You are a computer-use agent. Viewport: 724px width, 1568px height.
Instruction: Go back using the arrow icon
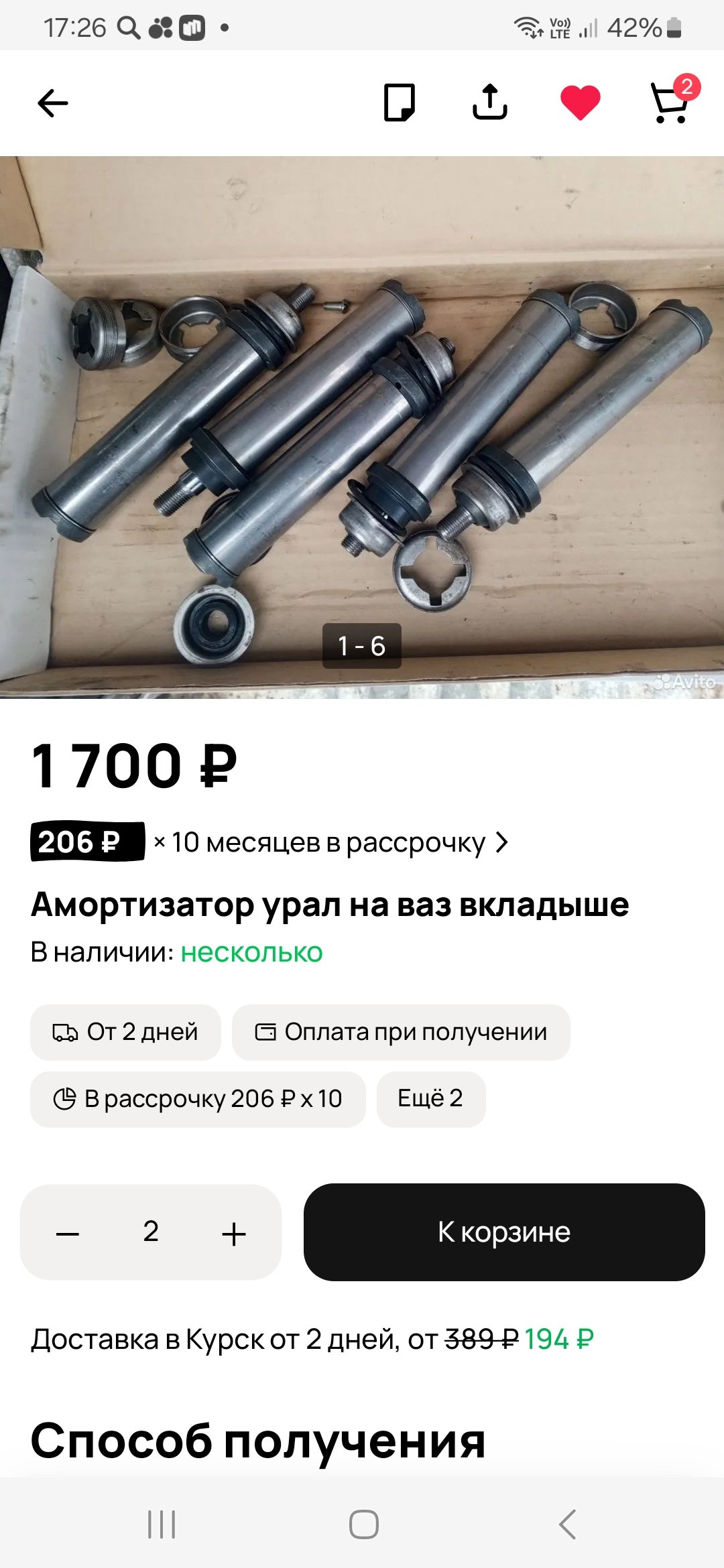click(52, 103)
